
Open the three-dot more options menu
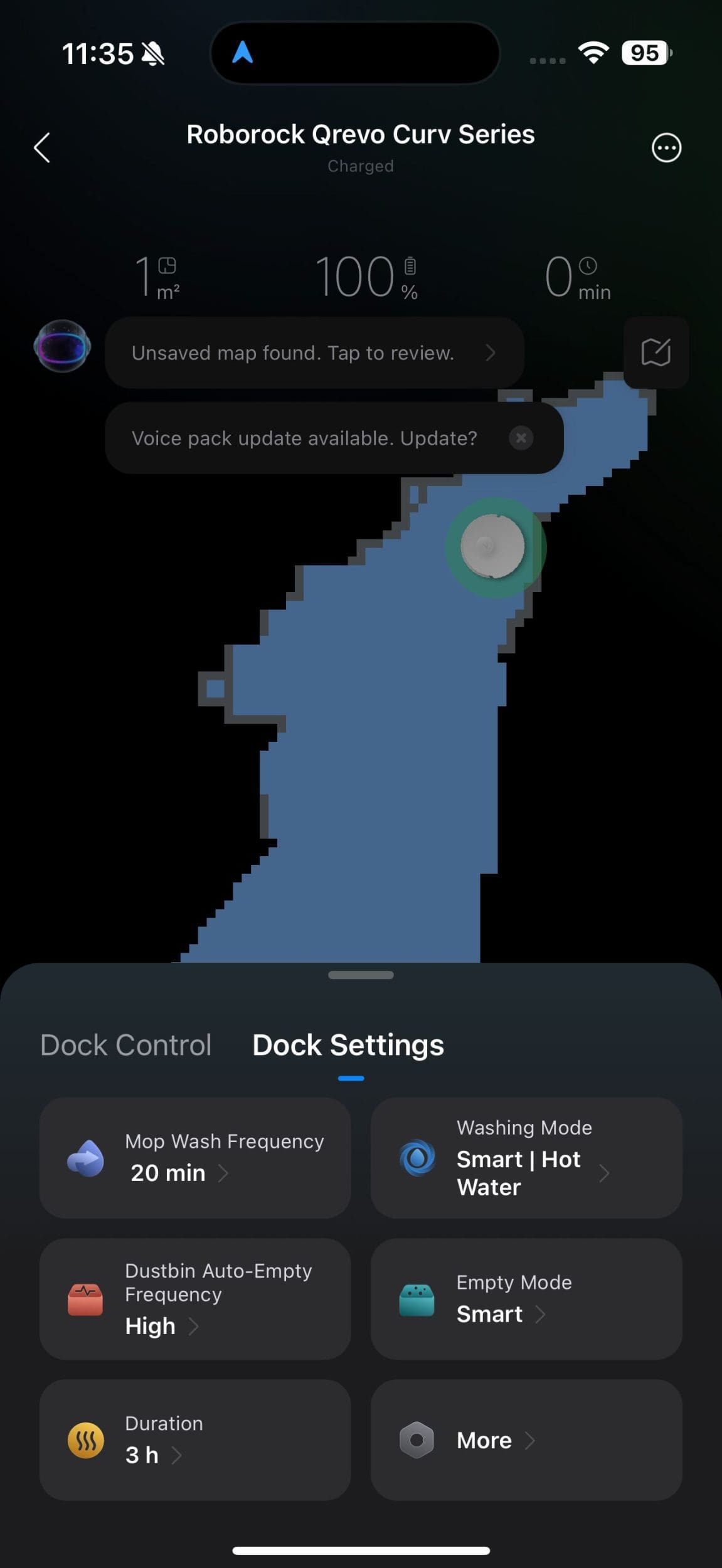pos(666,148)
